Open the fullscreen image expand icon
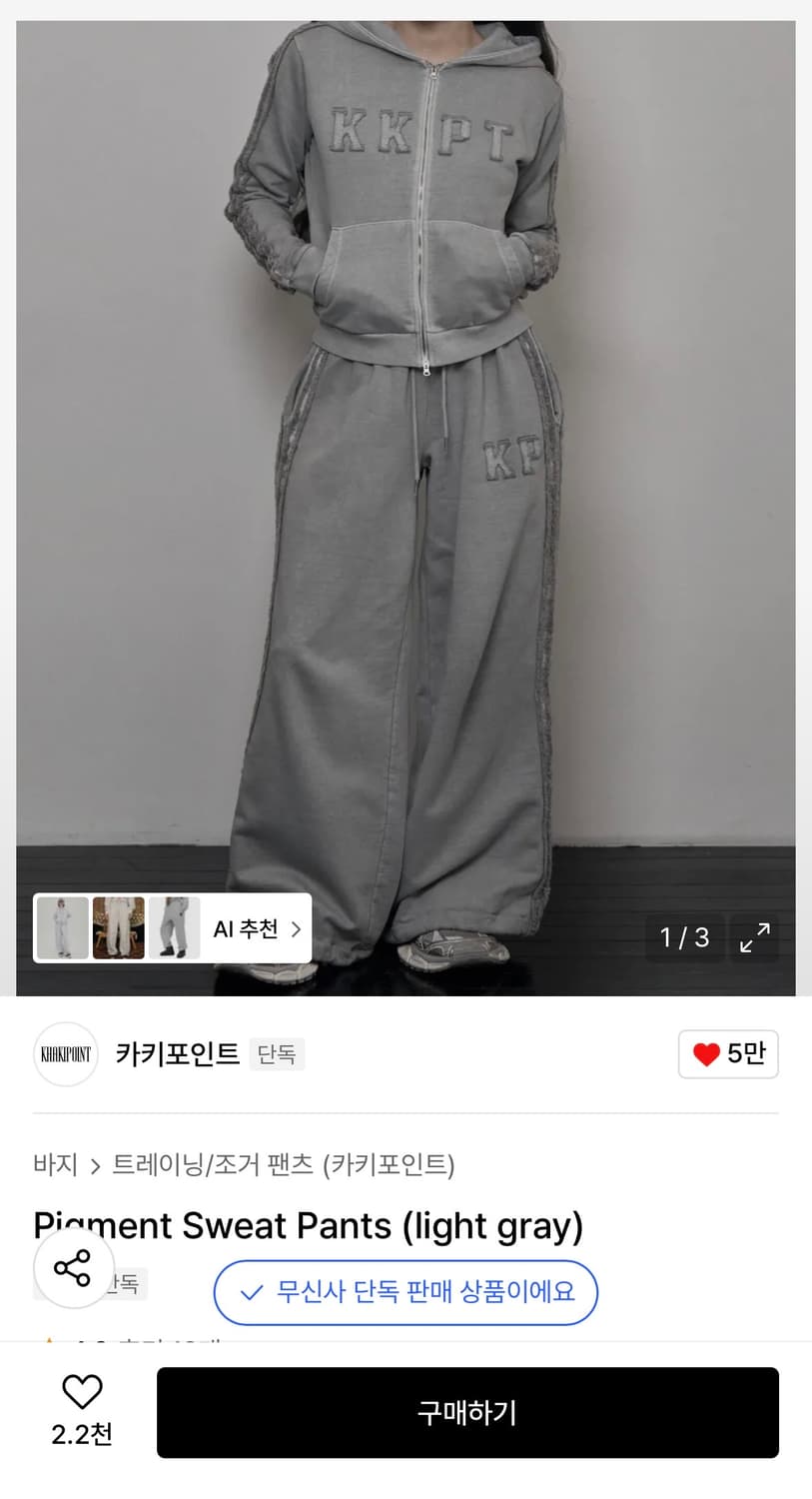Image resolution: width=812 pixels, height=1499 pixels. click(x=755, y=937)
